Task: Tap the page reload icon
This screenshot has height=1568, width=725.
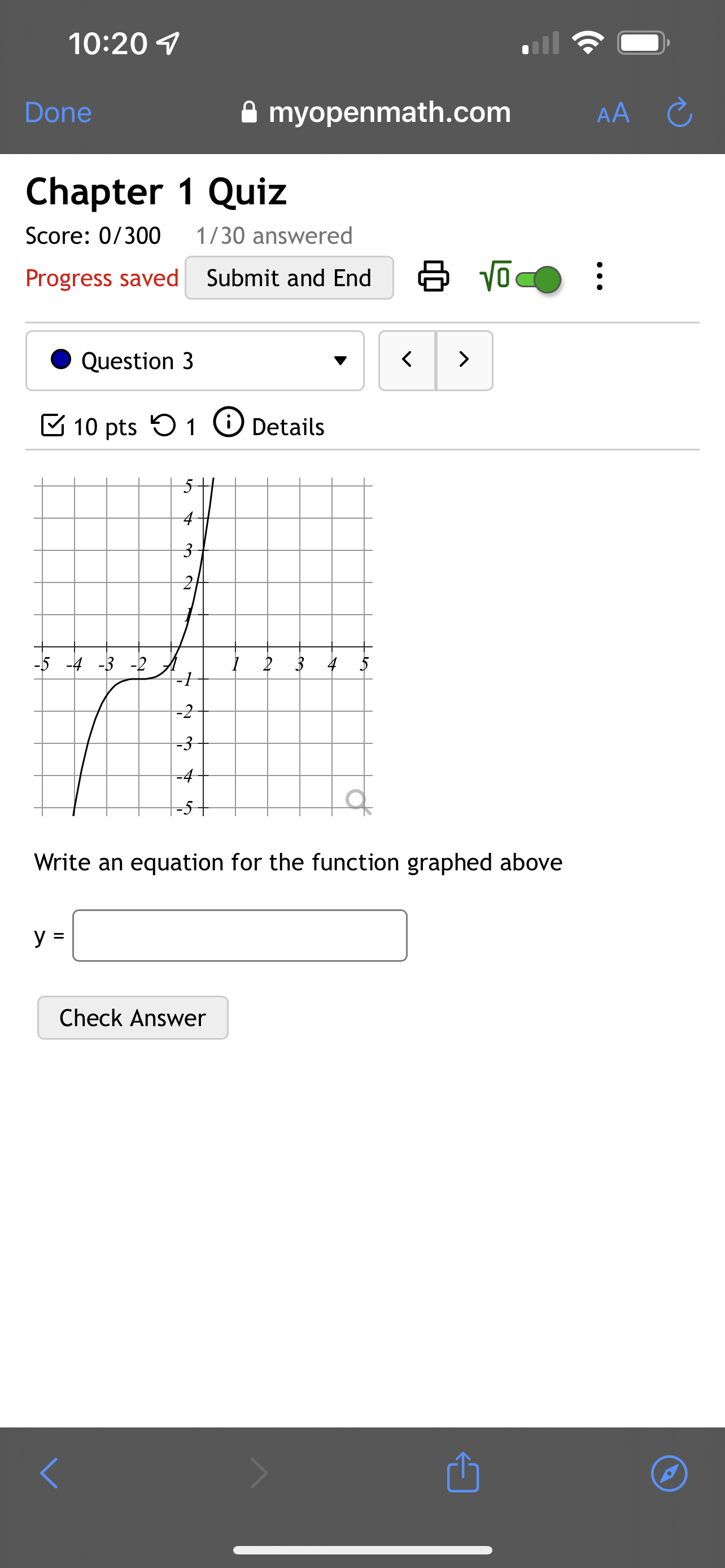Action: [x=679, y=113]
